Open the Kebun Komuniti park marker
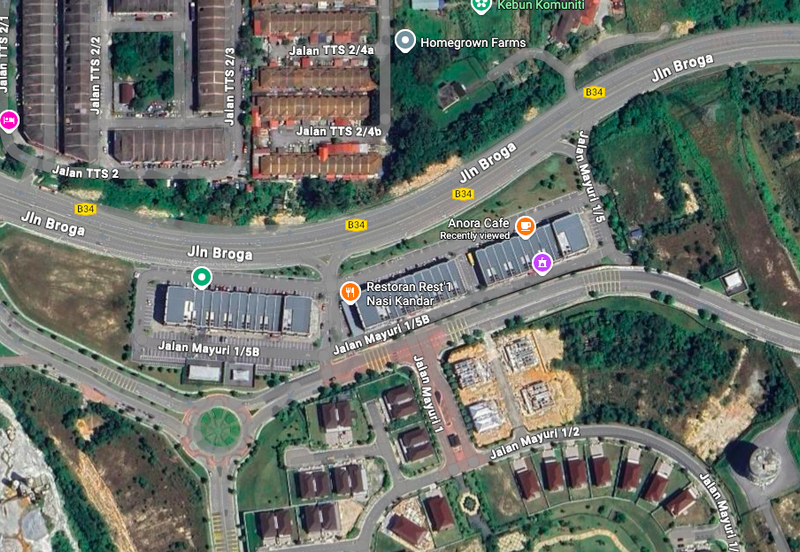 point(481,5)
